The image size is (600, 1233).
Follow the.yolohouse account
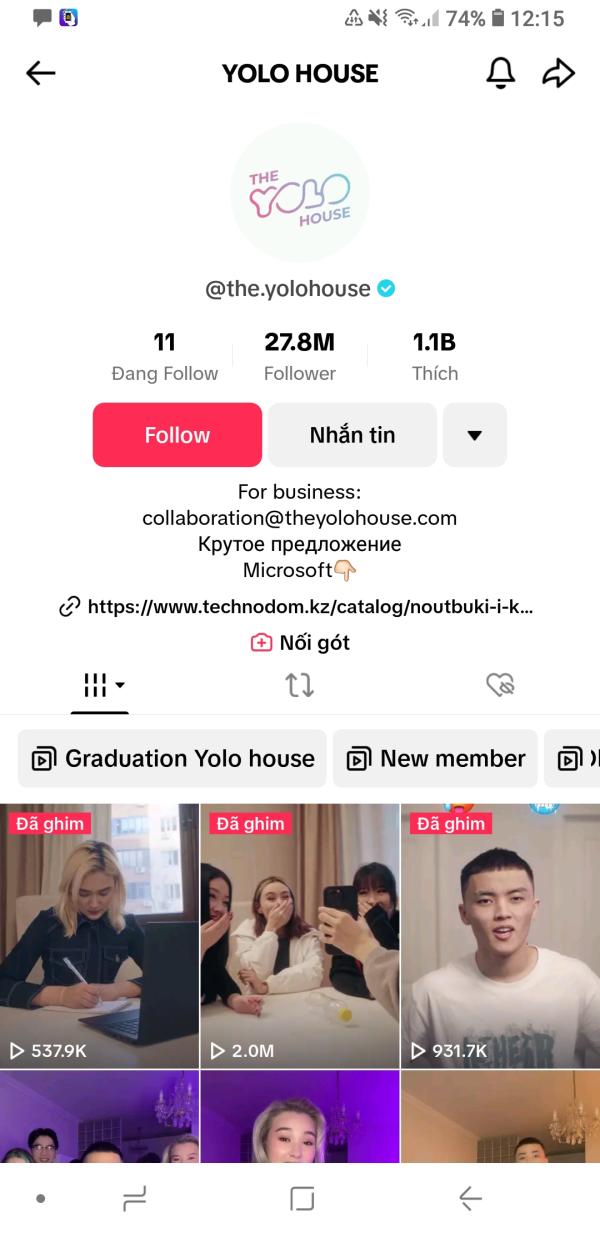177,435
